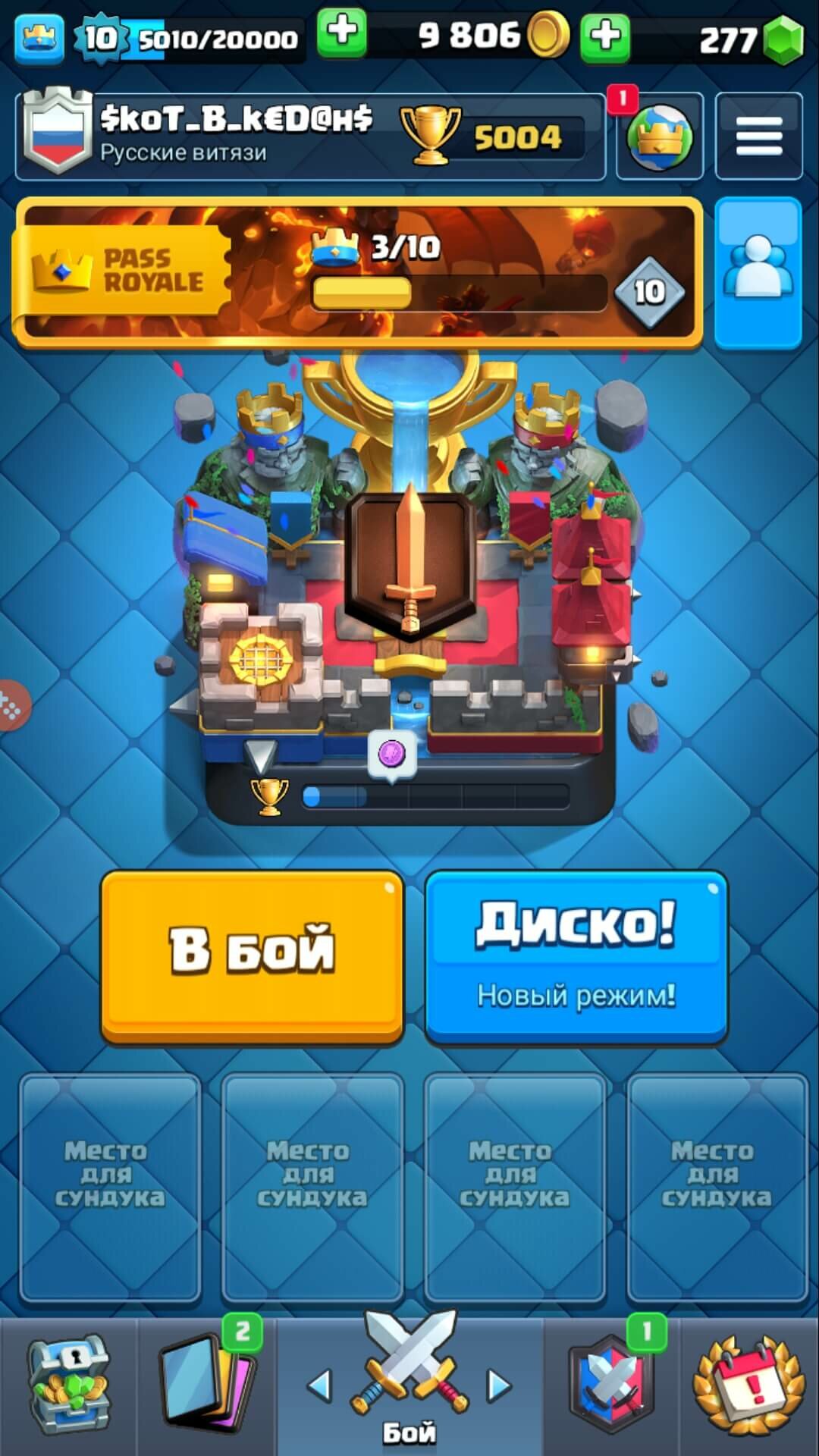Tap the left arrow beside Бой tab
This screenshot has height=1456, width=819.
coord(319,1385)
